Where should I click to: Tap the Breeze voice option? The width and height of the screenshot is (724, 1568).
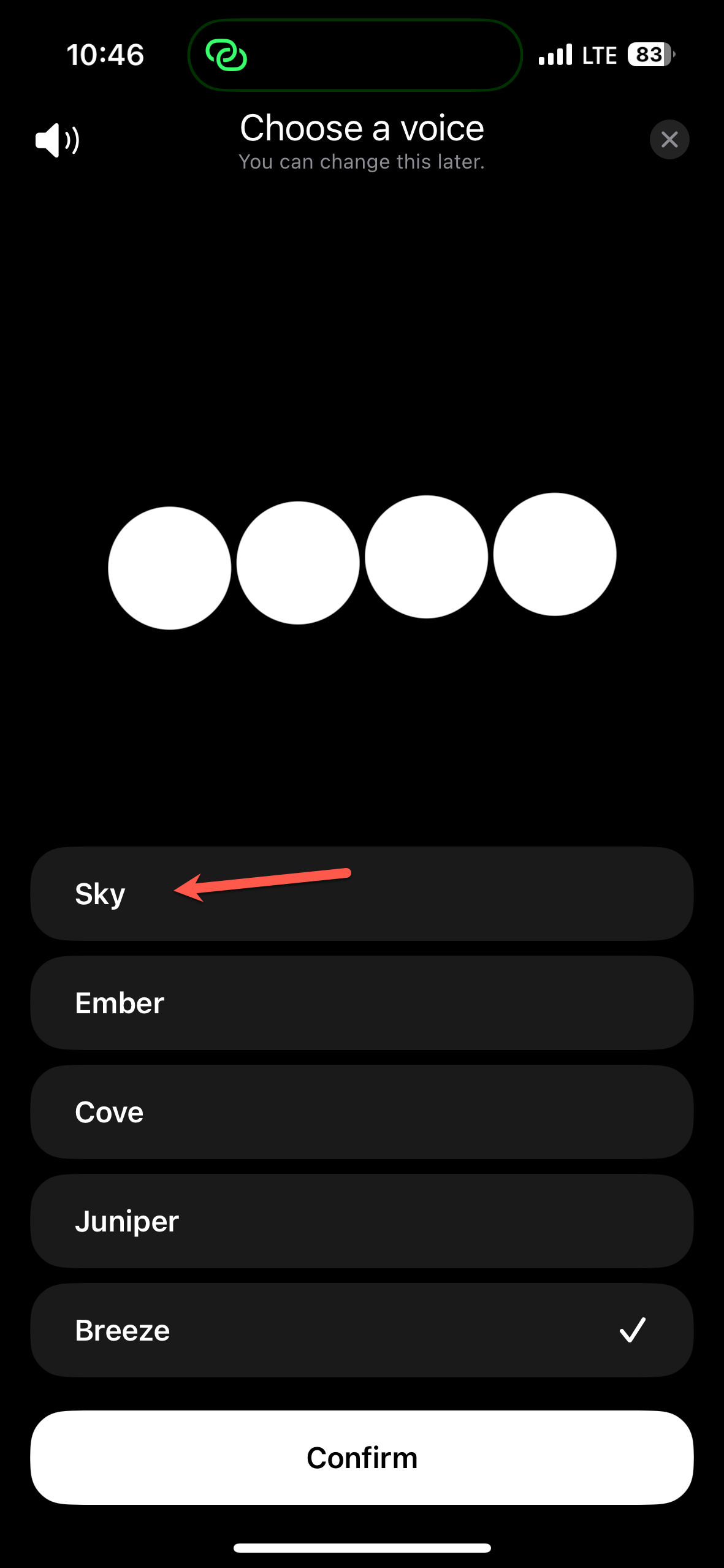click(362, 1330)
